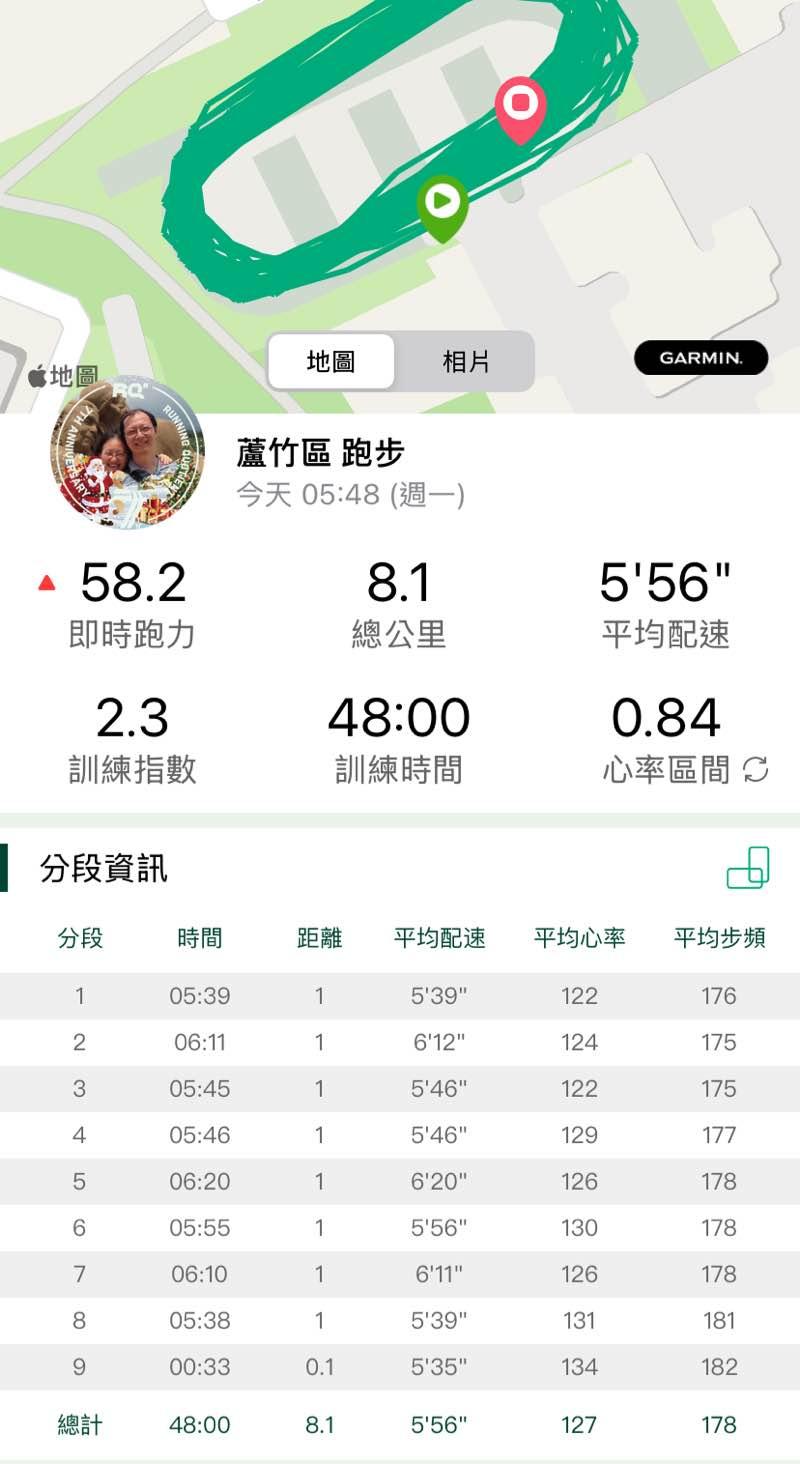
Task: Tap the refresh icon beside 心率區間
Action: [x=756, y=769]
